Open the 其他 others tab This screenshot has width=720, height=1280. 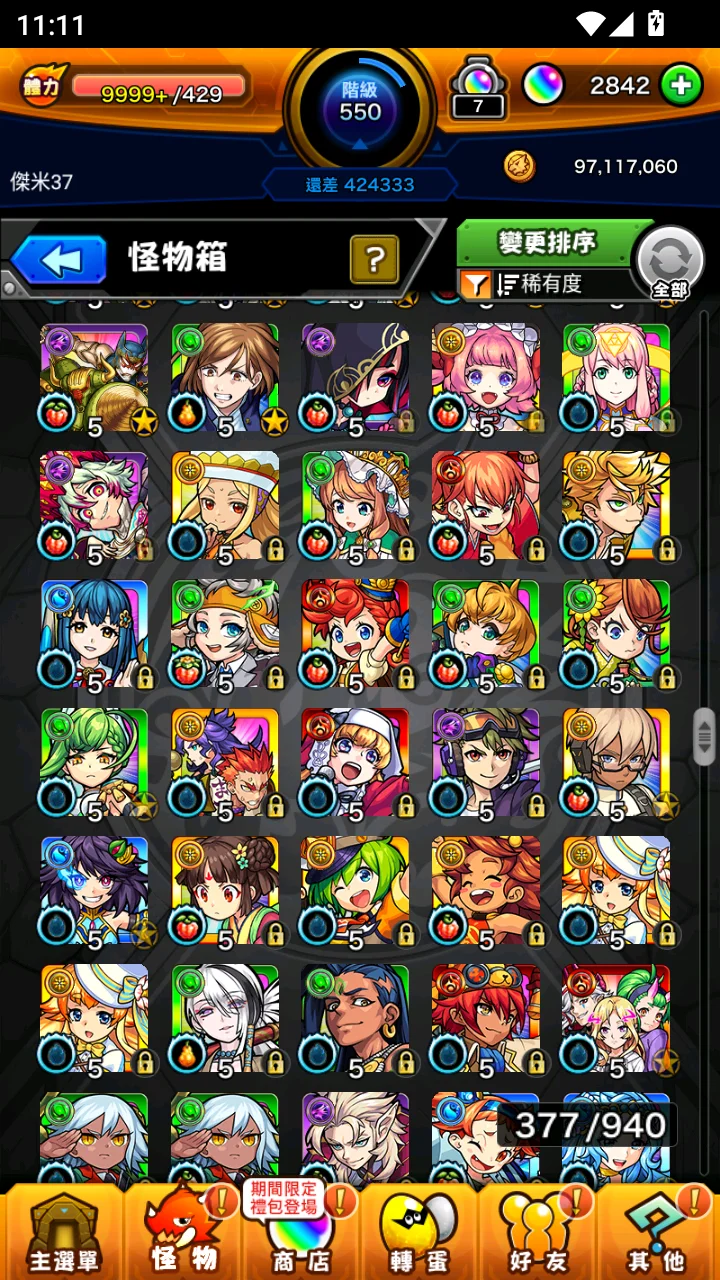657,1232
